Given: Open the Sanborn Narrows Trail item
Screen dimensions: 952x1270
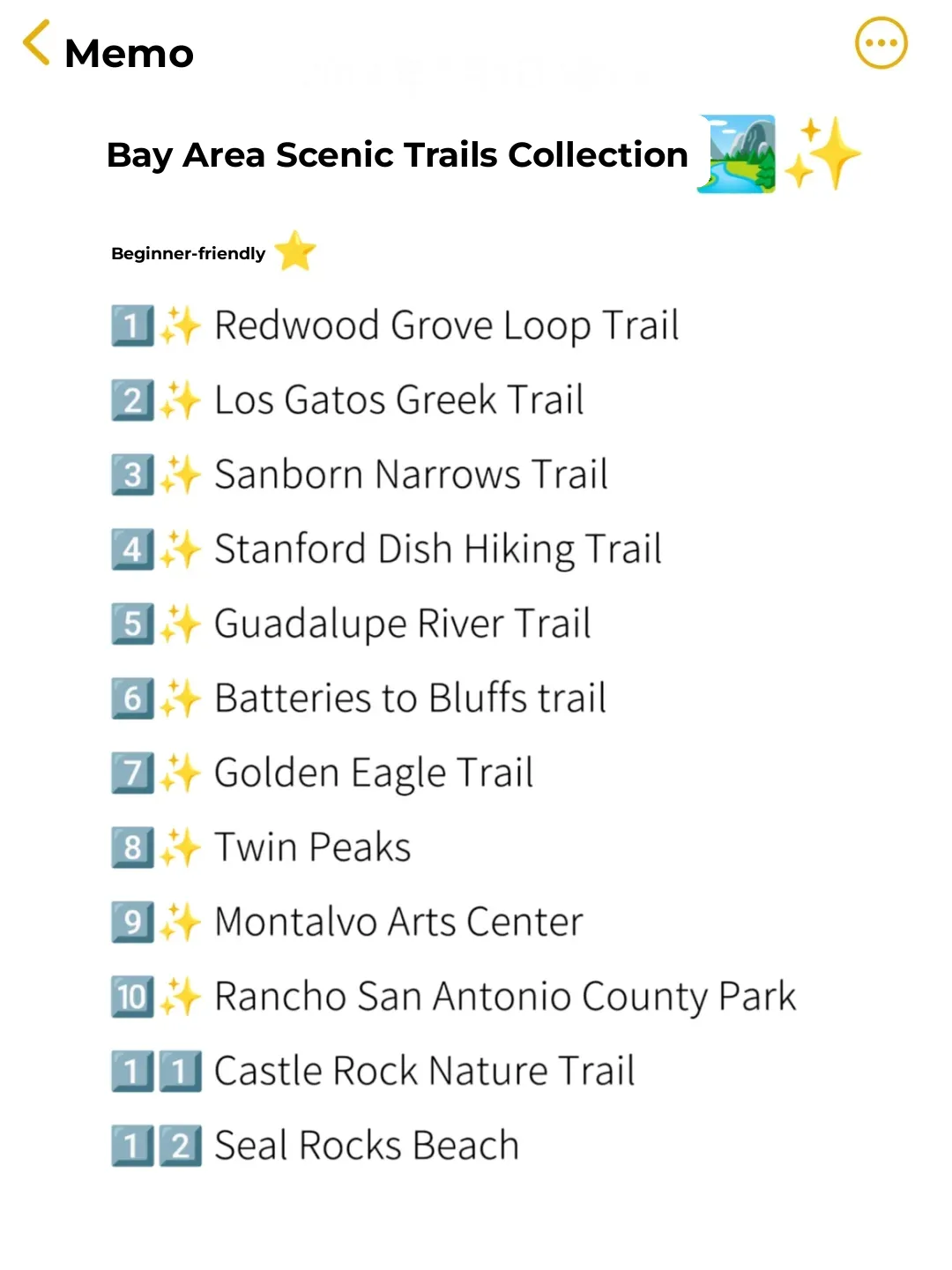Looking at the screenshot, I should [x=411, y=474].
